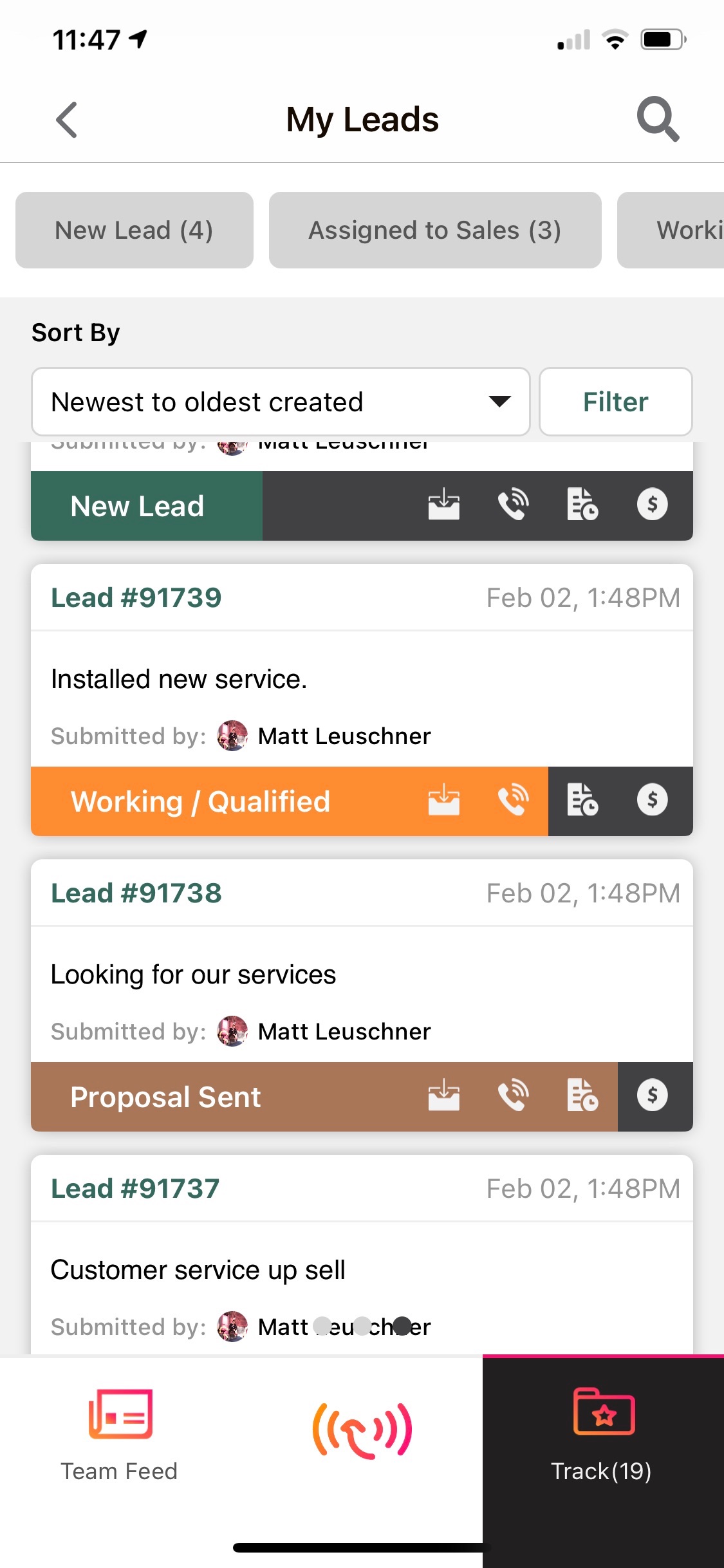Tap the phone call icon on Lead #91739
724x1568 pixels.
click(x=513, y=800)
